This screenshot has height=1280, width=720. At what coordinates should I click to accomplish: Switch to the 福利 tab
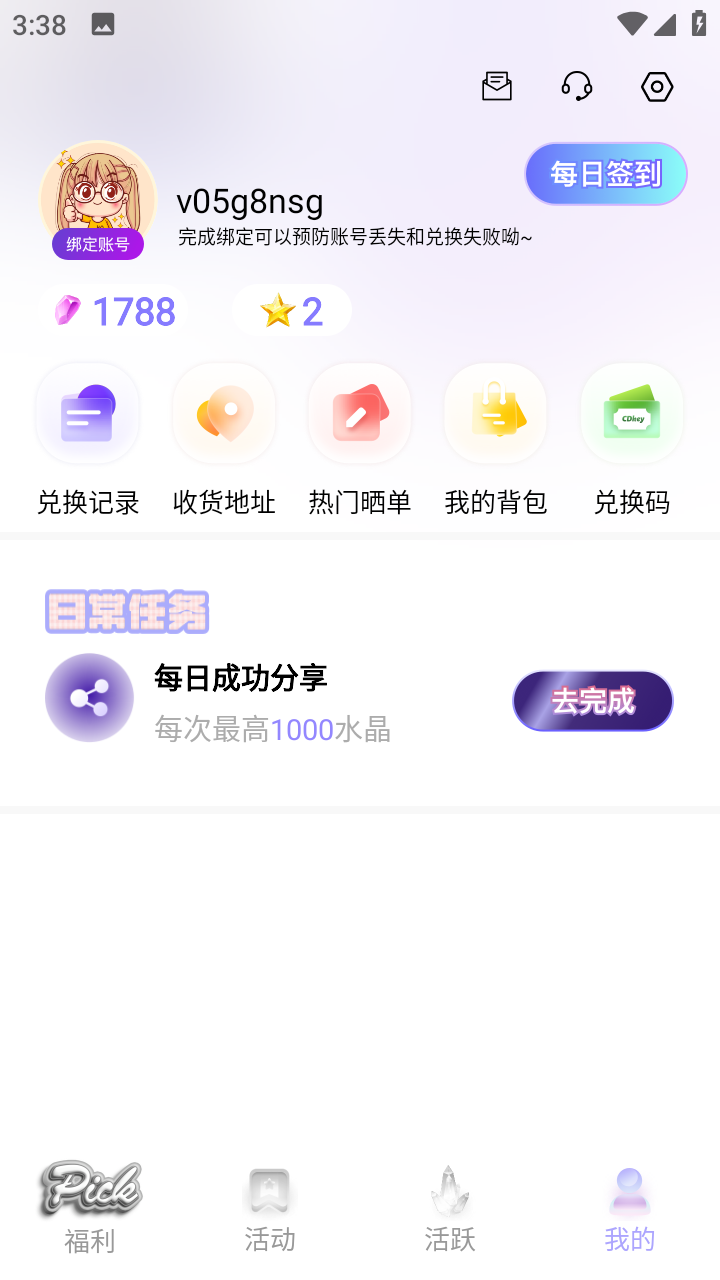point(90,1208)
